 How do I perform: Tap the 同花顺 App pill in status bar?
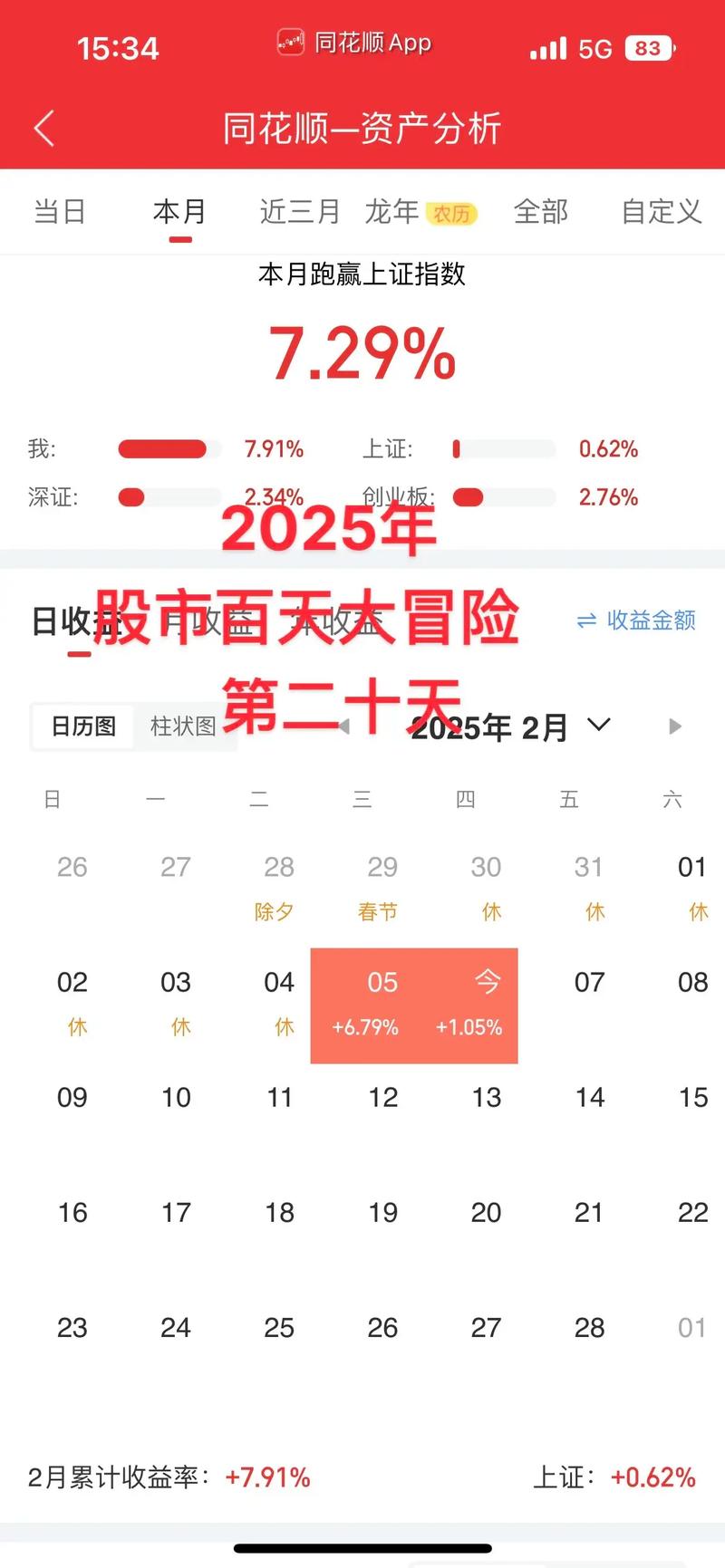click(353, 43)
